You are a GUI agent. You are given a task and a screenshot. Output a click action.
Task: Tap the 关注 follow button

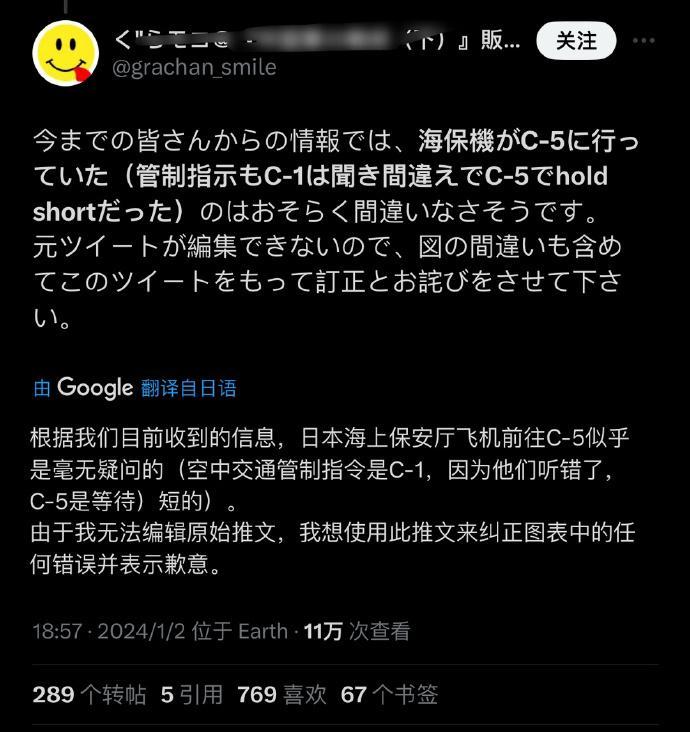(577, 41)
